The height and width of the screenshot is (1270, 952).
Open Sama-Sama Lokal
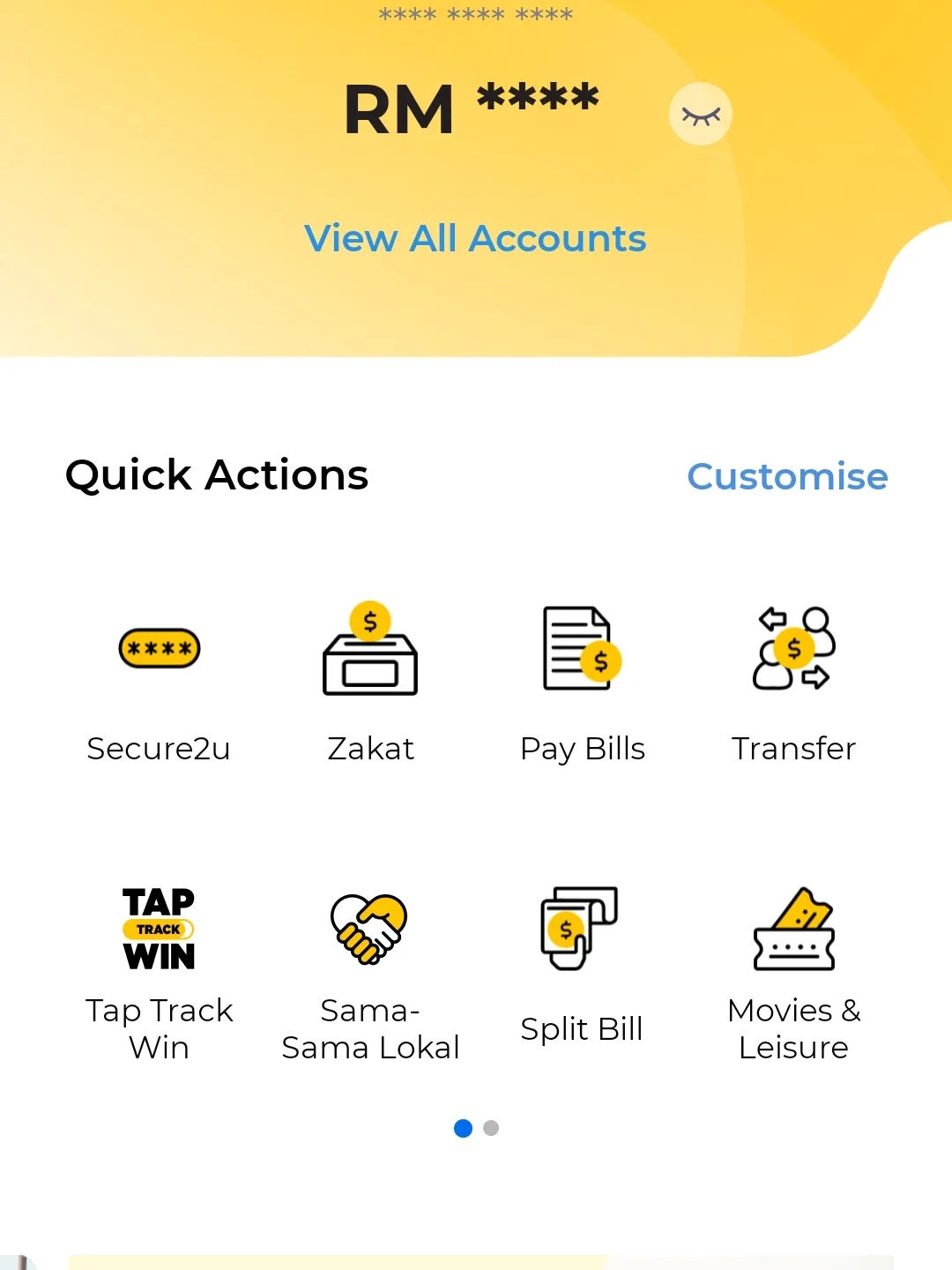tap(370, 970)
